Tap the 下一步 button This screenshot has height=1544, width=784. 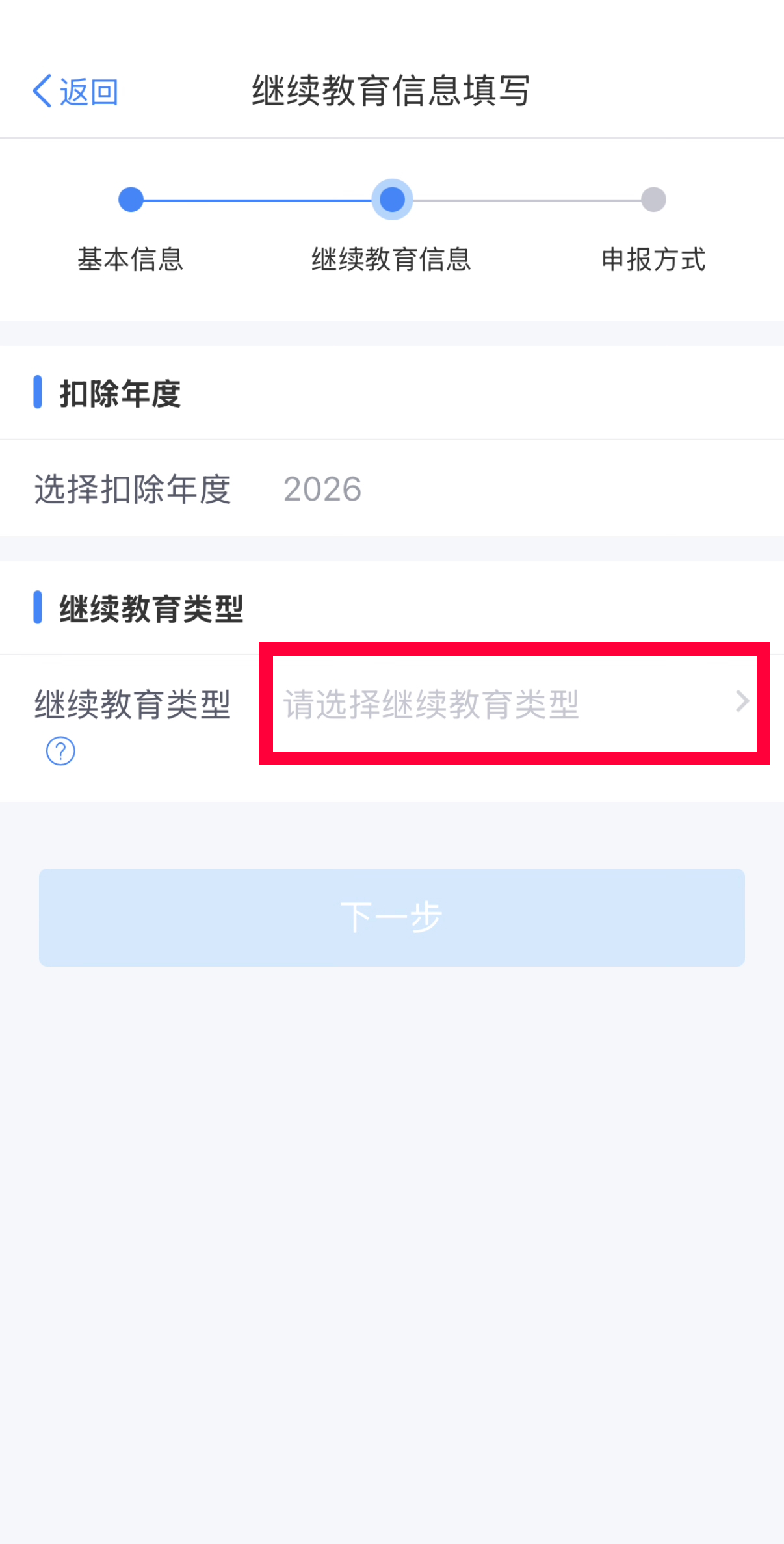[391, 917]
